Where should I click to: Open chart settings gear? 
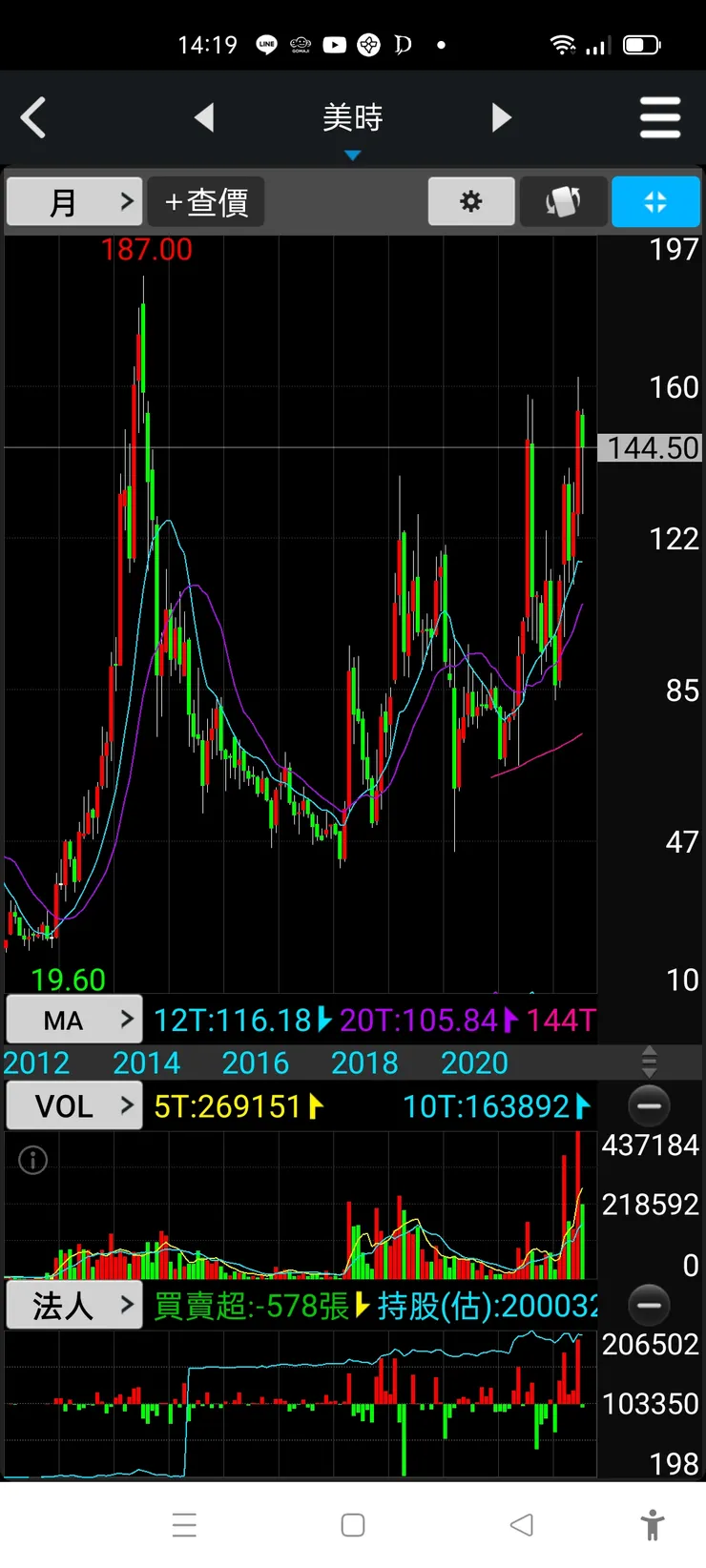pyautogui.click(x=471, y=201)
